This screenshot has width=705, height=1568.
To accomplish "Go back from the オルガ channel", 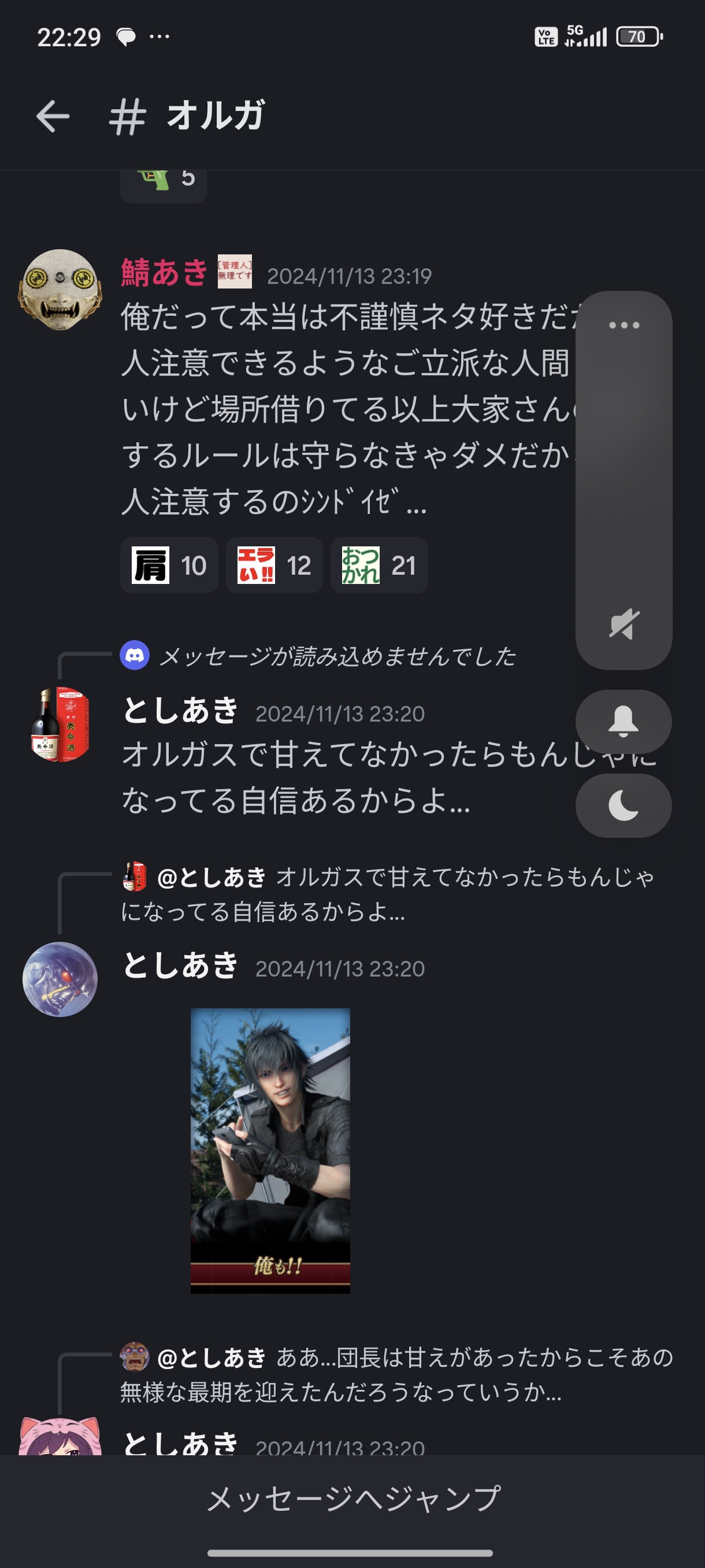I will (x=53, y=116).
